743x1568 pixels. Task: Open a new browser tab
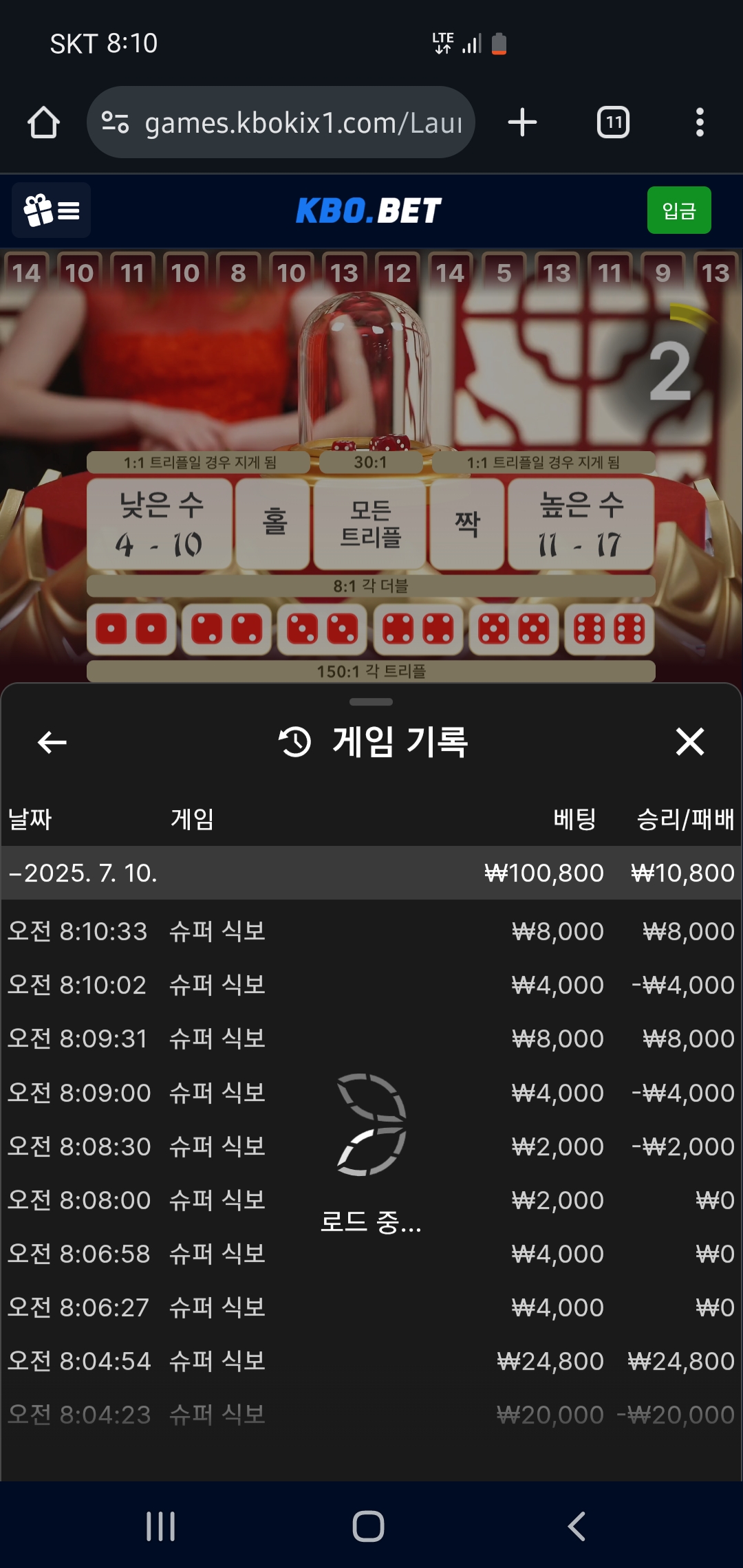(522, 123)
